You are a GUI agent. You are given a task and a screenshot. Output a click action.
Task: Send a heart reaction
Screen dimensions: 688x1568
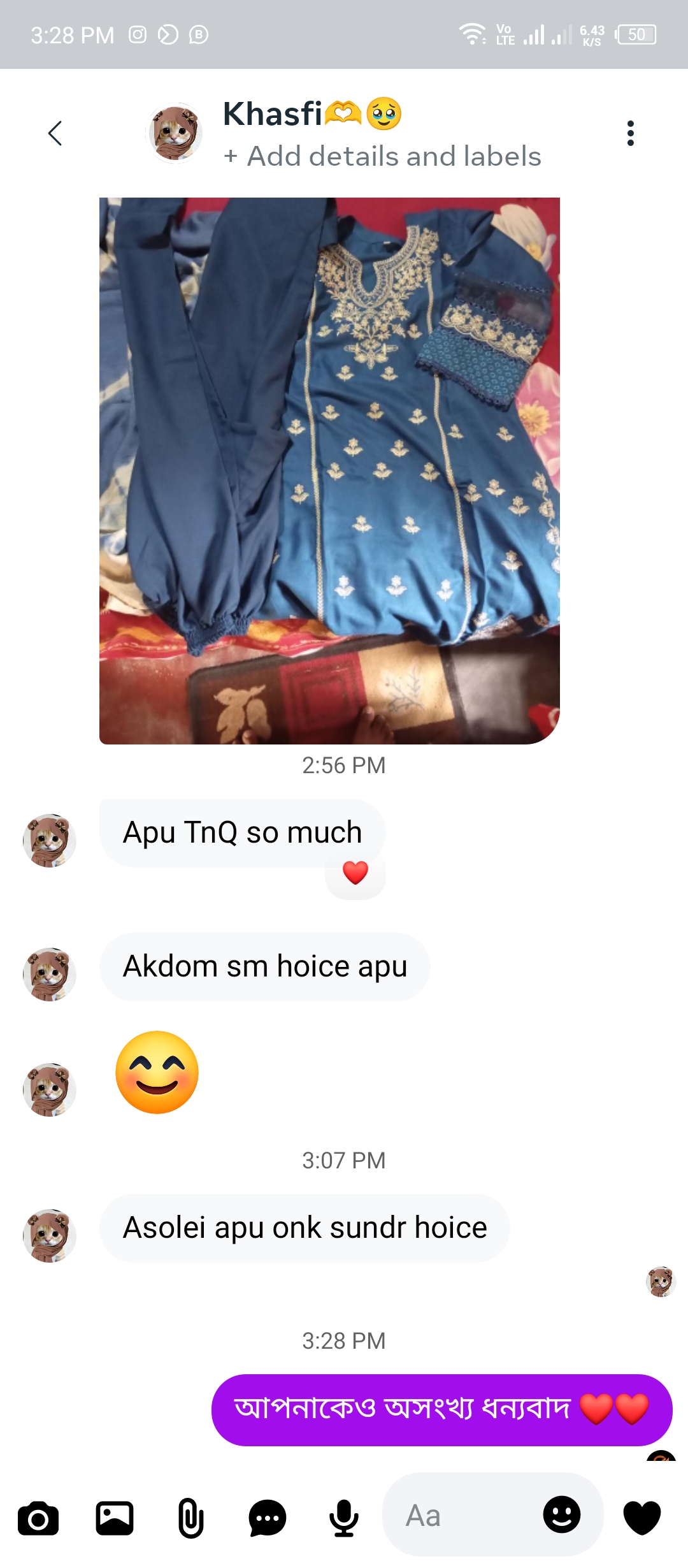click(642, 1518)
